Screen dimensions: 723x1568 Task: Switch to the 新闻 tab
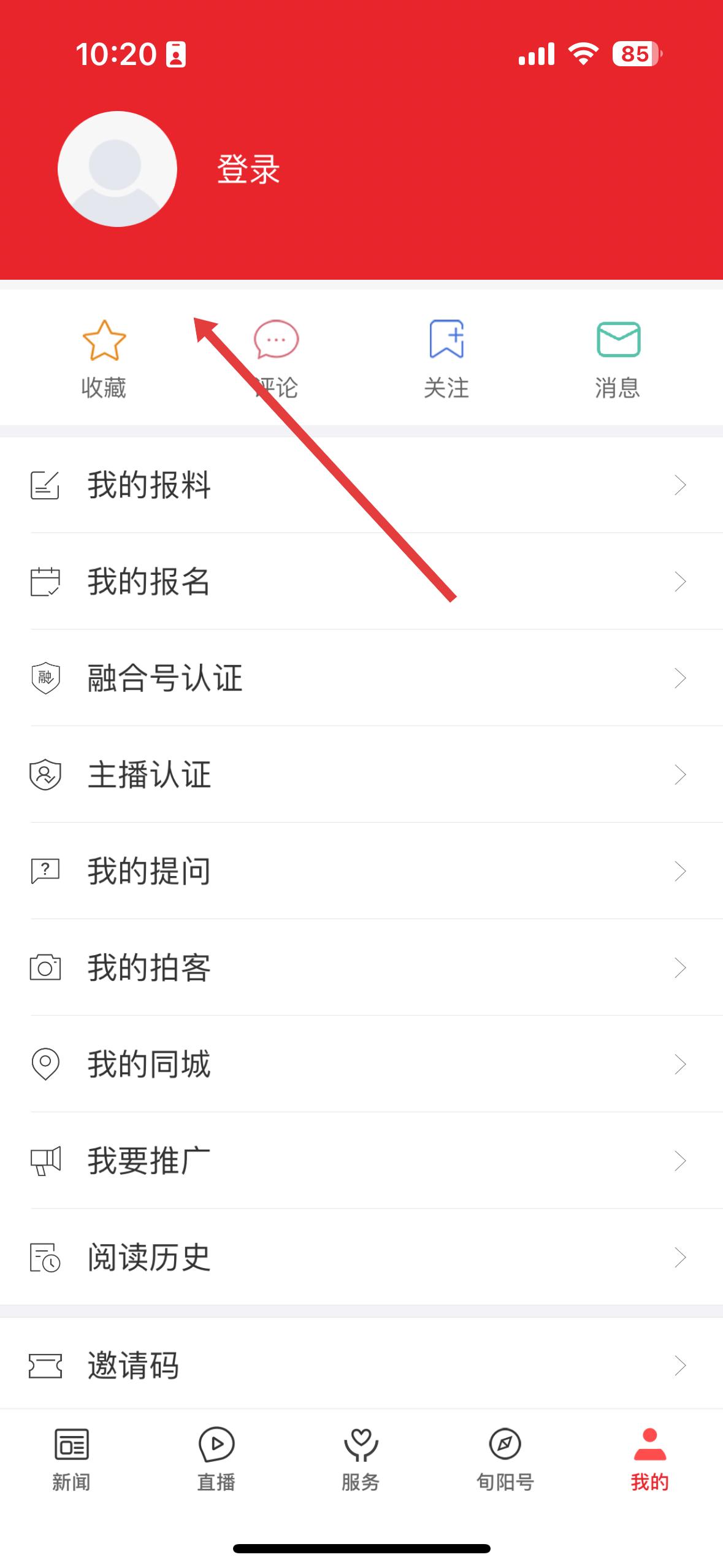pos(72,1459)
